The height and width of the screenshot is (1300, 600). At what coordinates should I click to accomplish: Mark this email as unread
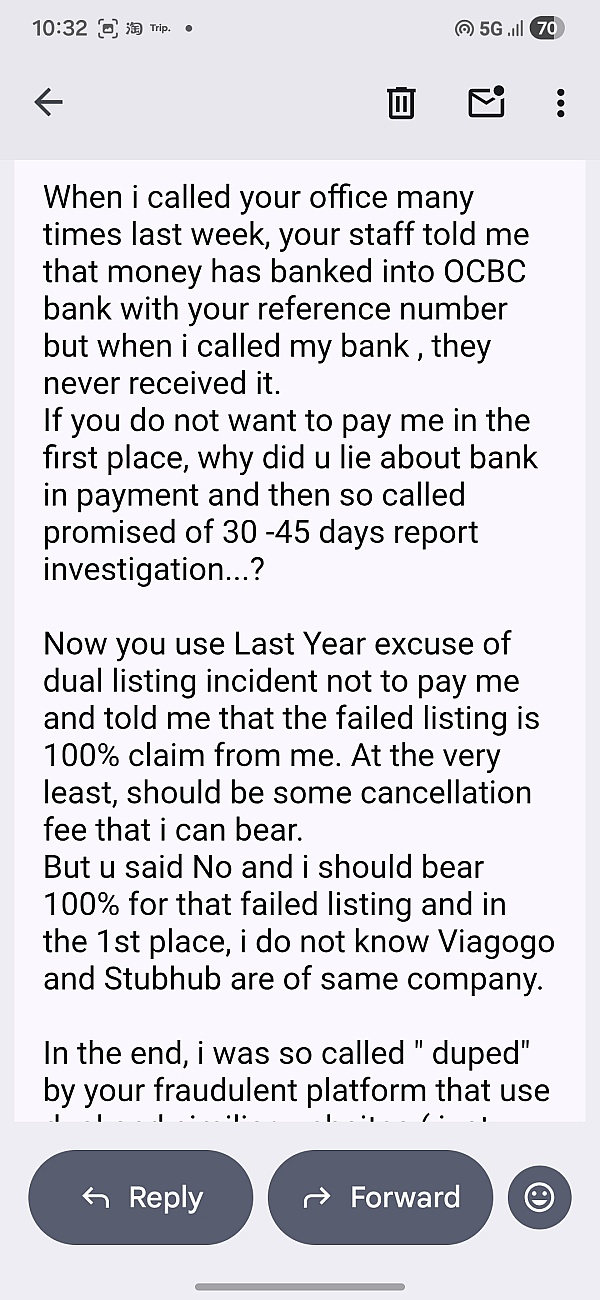pos(486,102)
